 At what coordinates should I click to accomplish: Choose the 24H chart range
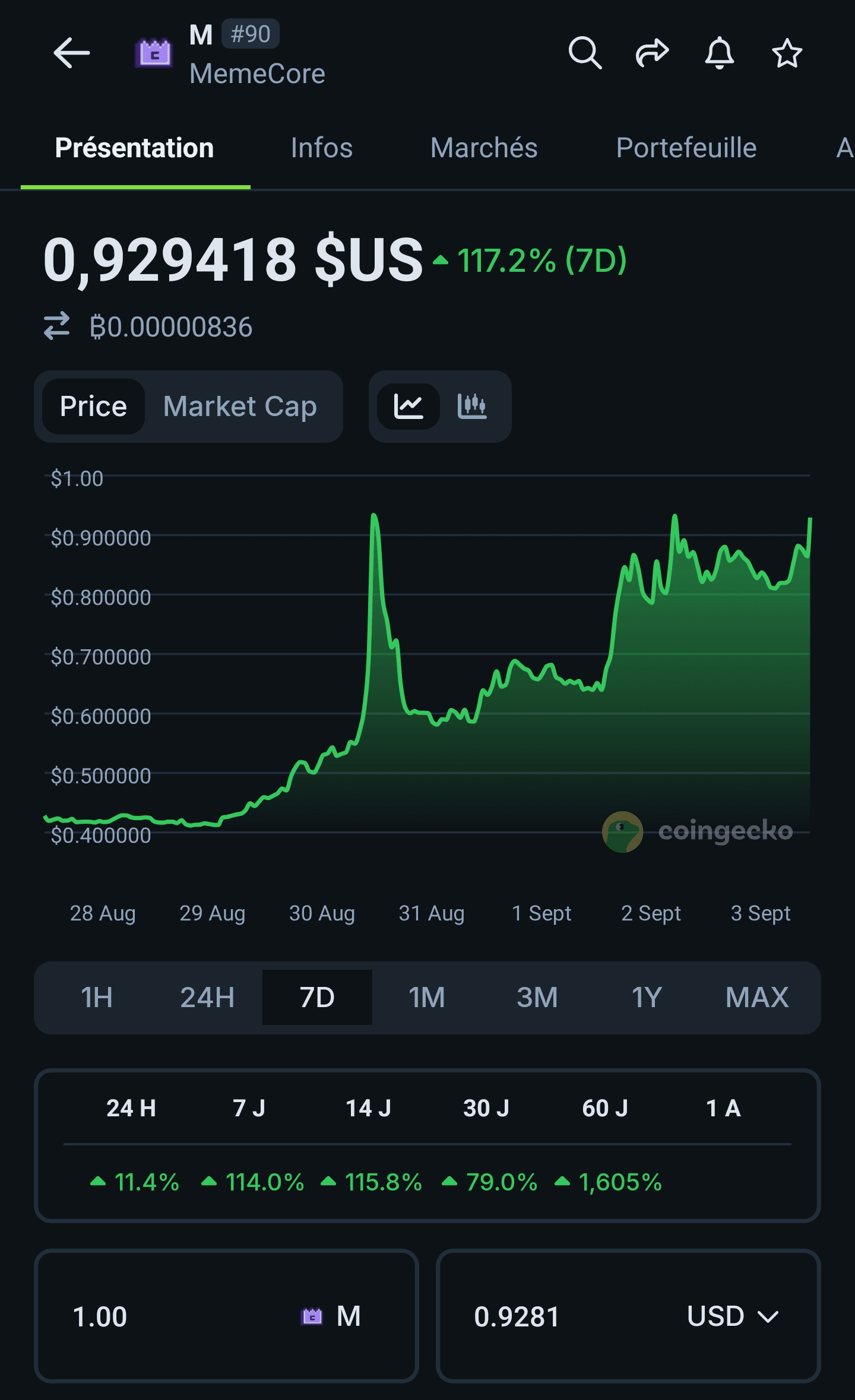pos(207,998)
